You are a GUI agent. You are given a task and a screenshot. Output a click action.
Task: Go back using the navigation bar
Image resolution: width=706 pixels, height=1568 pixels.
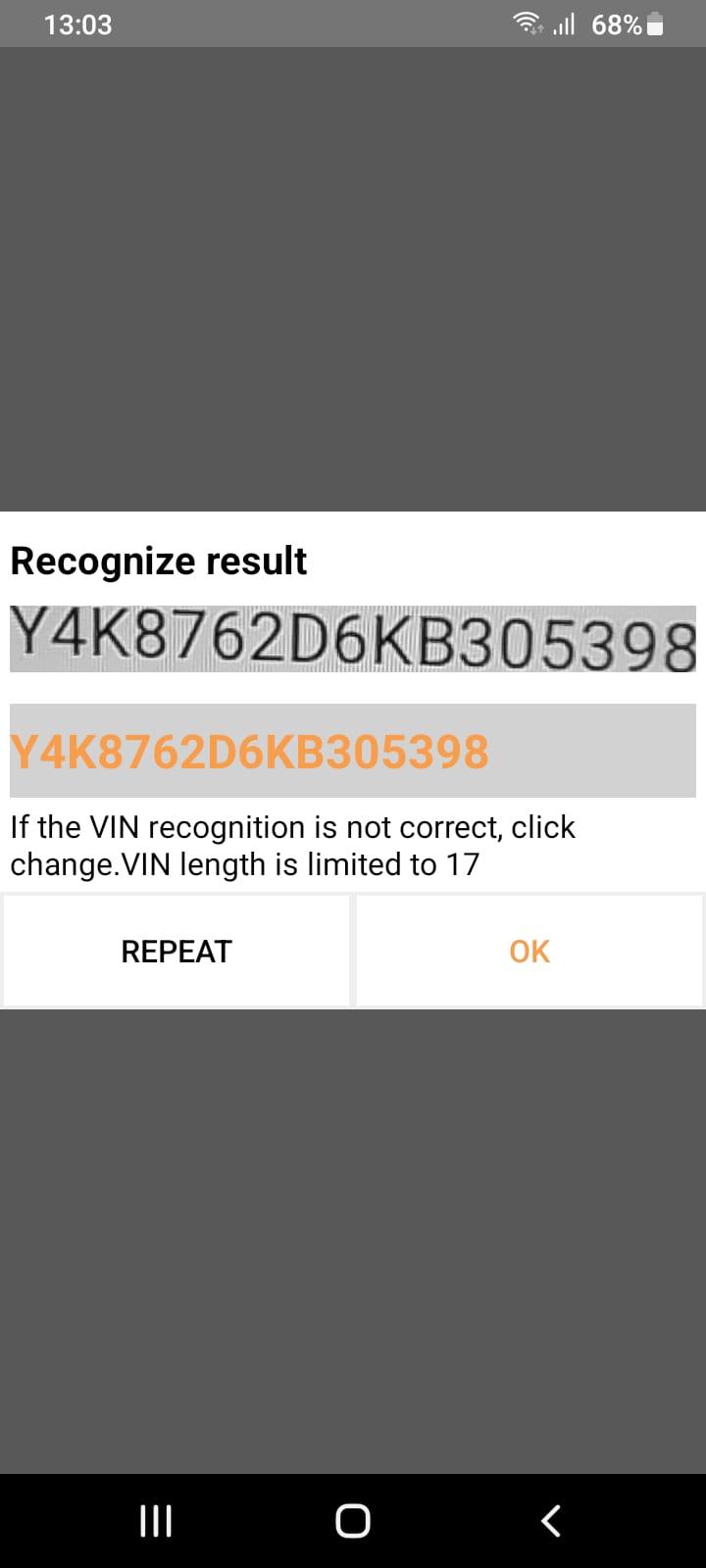click(551, 1521)
